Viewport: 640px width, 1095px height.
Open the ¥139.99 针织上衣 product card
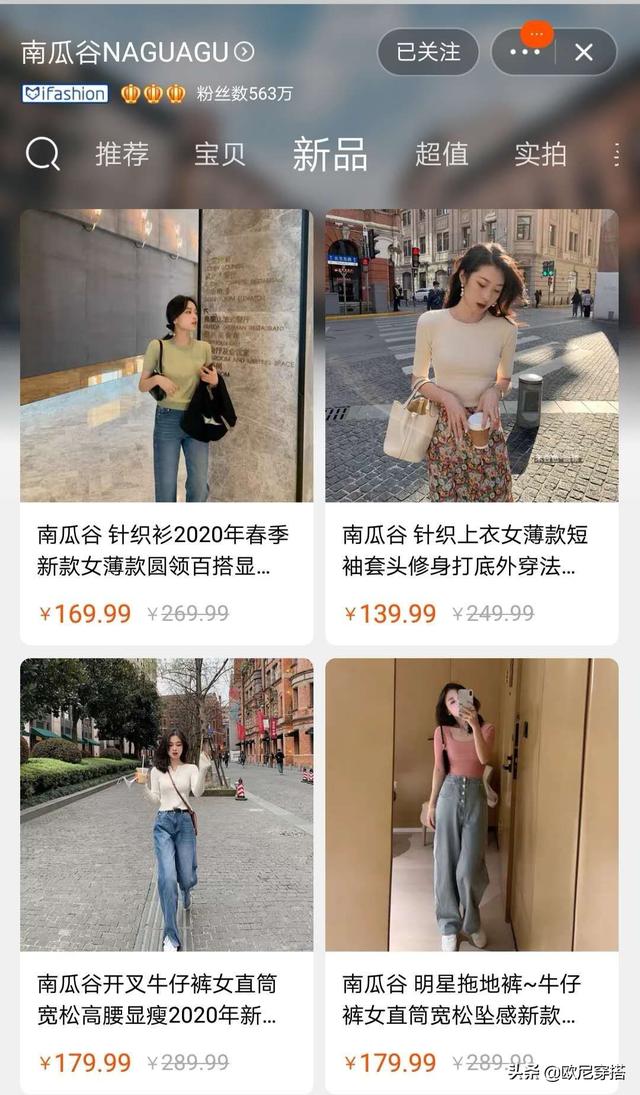tap(472, 427)
